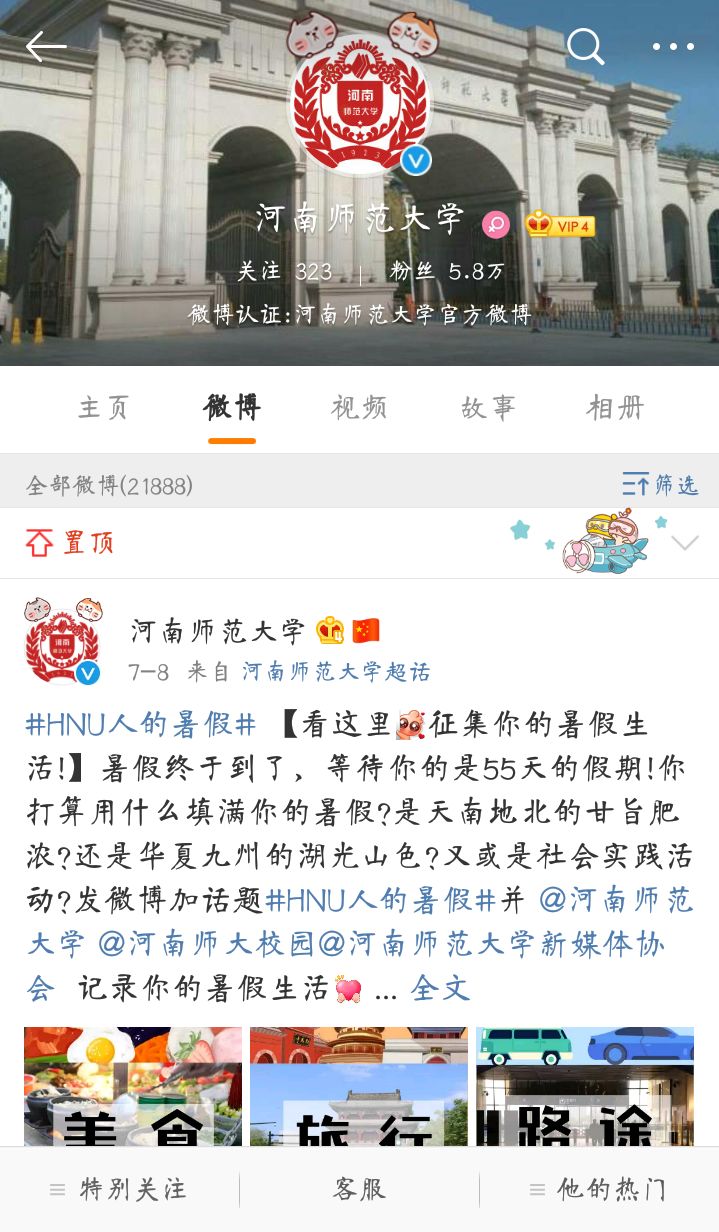View the 路途 image in post
This screenshot has width=719, height=1232.
(584, 1086)
